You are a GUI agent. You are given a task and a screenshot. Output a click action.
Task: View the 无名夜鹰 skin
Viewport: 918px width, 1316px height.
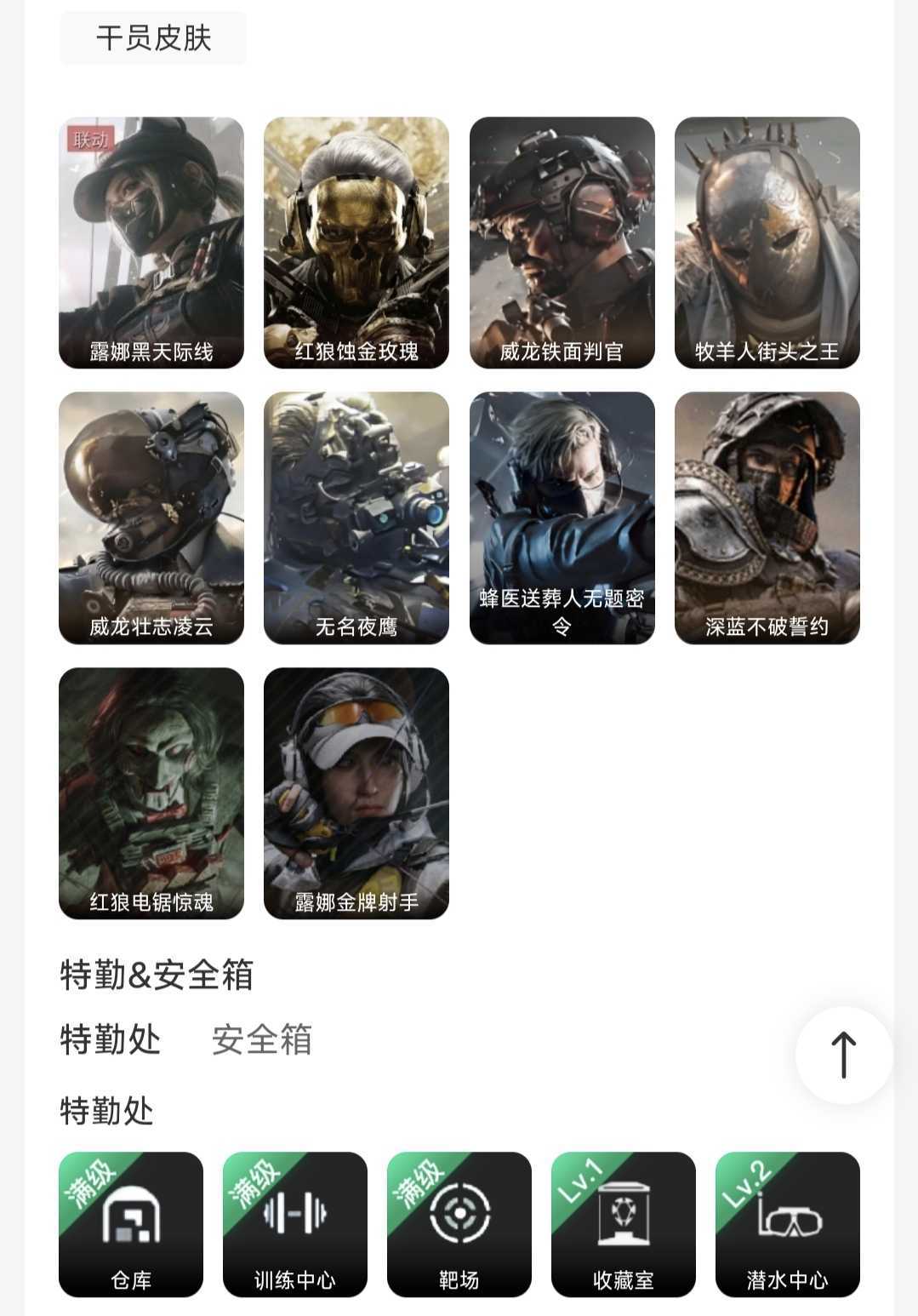pos(356,518)
